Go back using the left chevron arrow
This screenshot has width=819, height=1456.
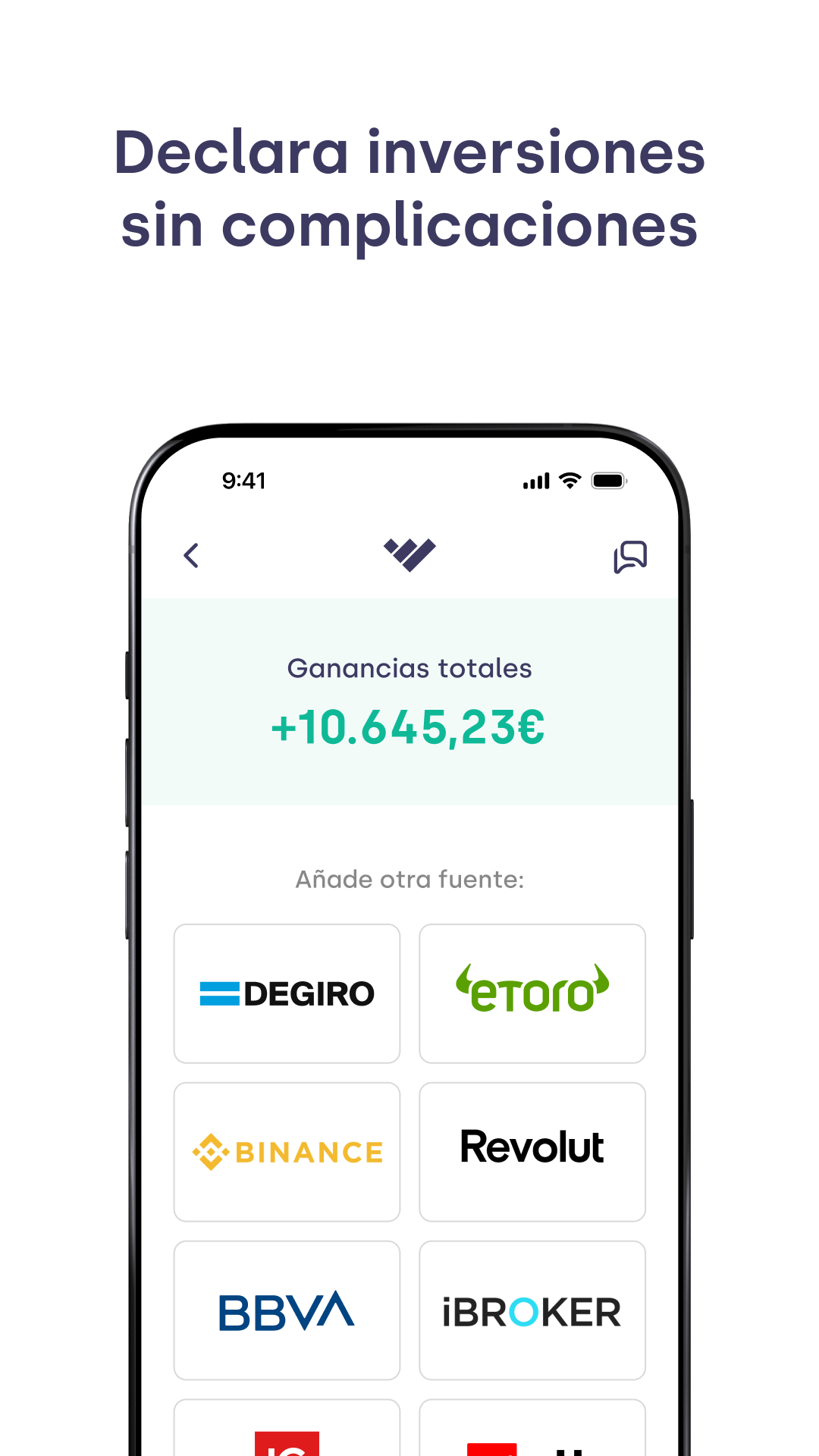tap(191, 555)
